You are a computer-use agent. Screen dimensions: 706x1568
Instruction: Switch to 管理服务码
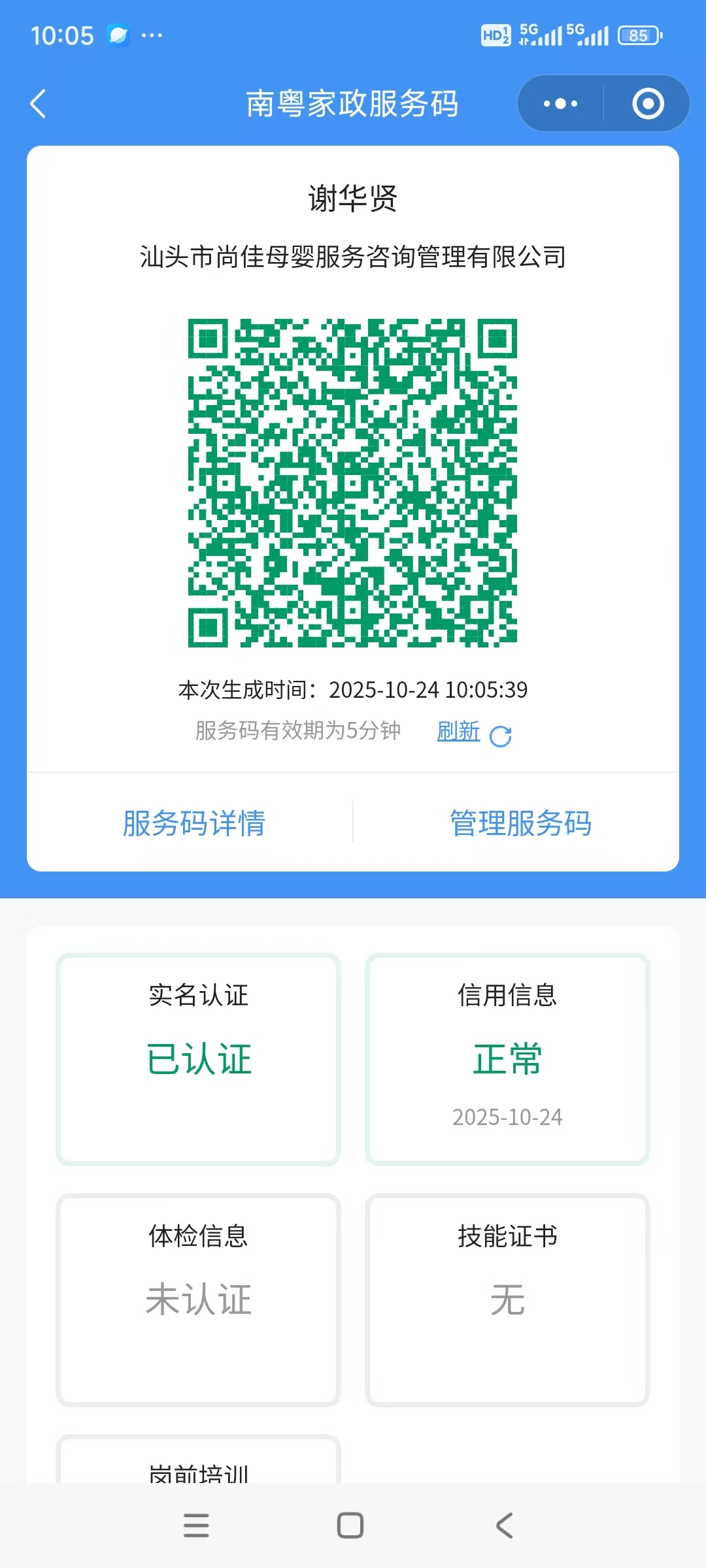pyautogui.click(x=521, y=823)
